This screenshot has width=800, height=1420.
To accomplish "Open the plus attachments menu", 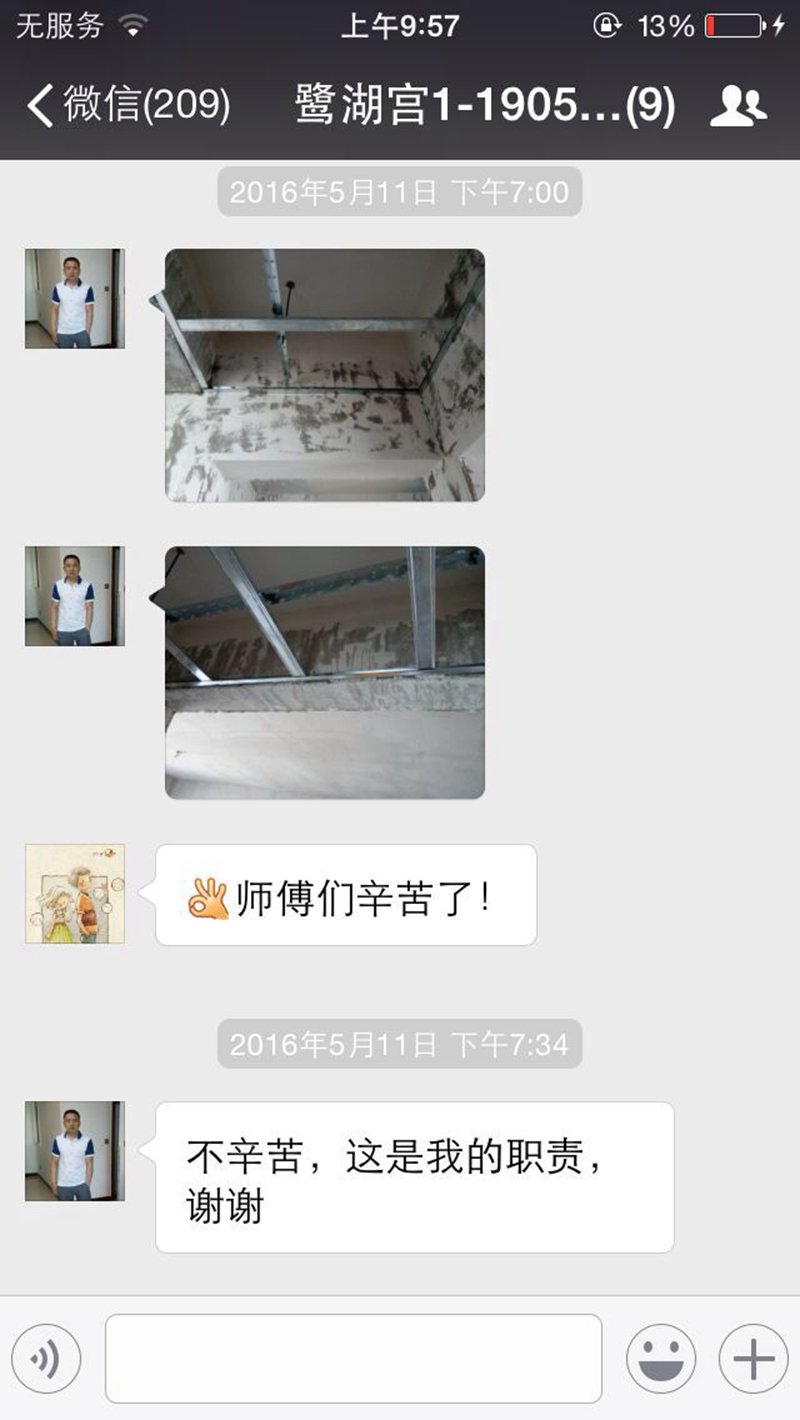I will (753, 1358).
